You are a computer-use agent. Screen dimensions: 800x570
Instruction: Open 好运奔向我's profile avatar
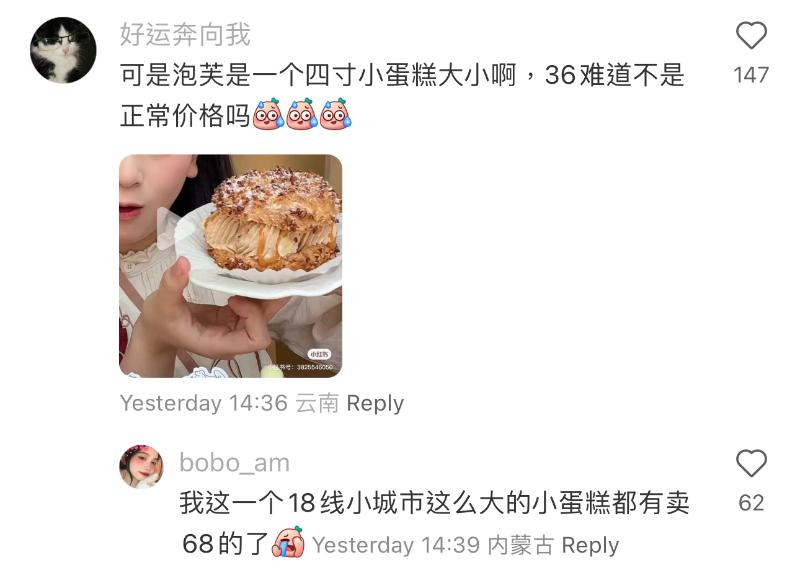coord(63,50)
